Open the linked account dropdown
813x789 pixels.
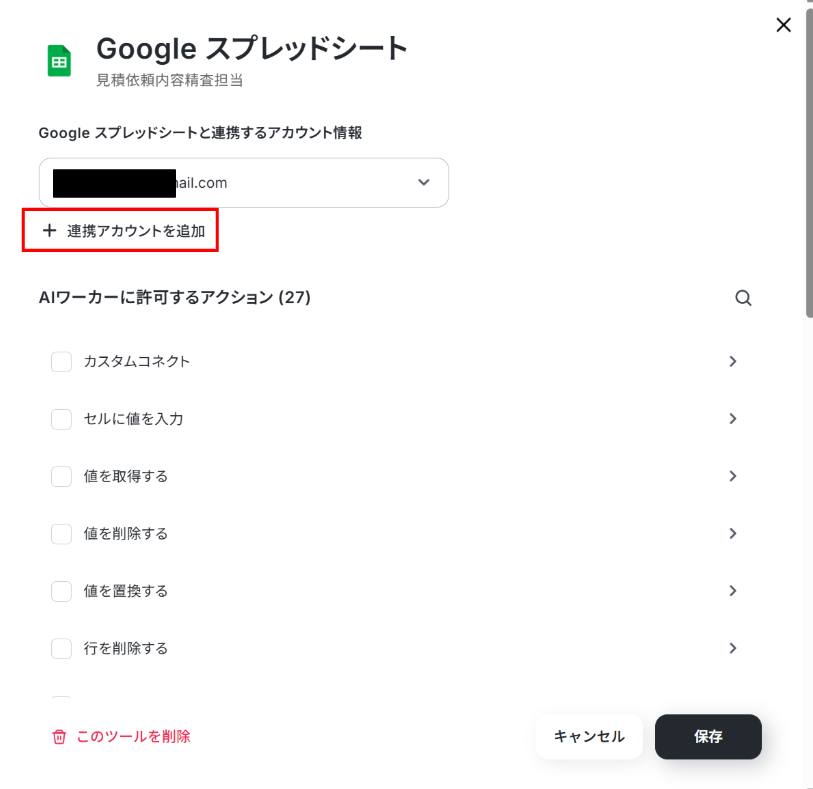click(x=244, y=182)
